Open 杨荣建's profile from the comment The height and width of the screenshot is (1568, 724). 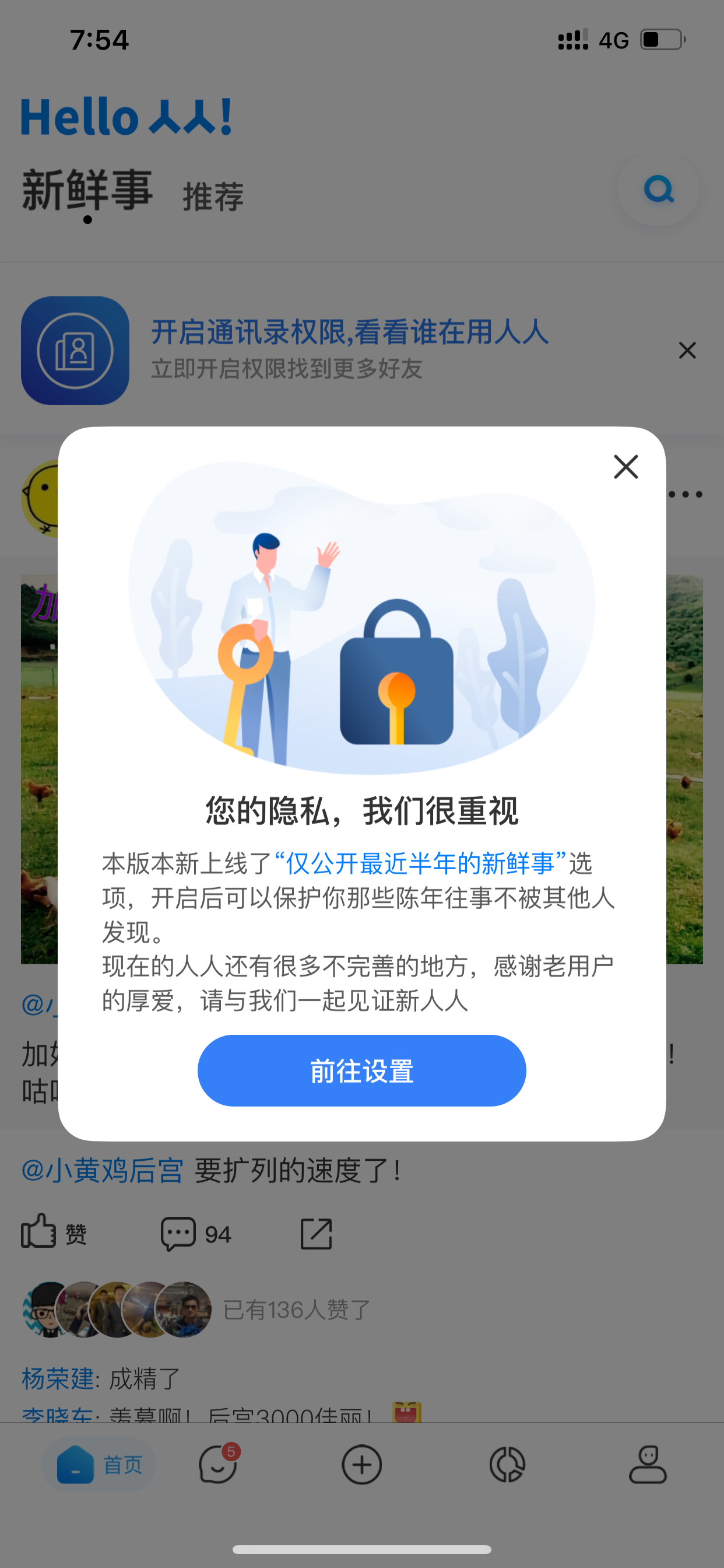pyautogui.click(x=58, y=1378)
